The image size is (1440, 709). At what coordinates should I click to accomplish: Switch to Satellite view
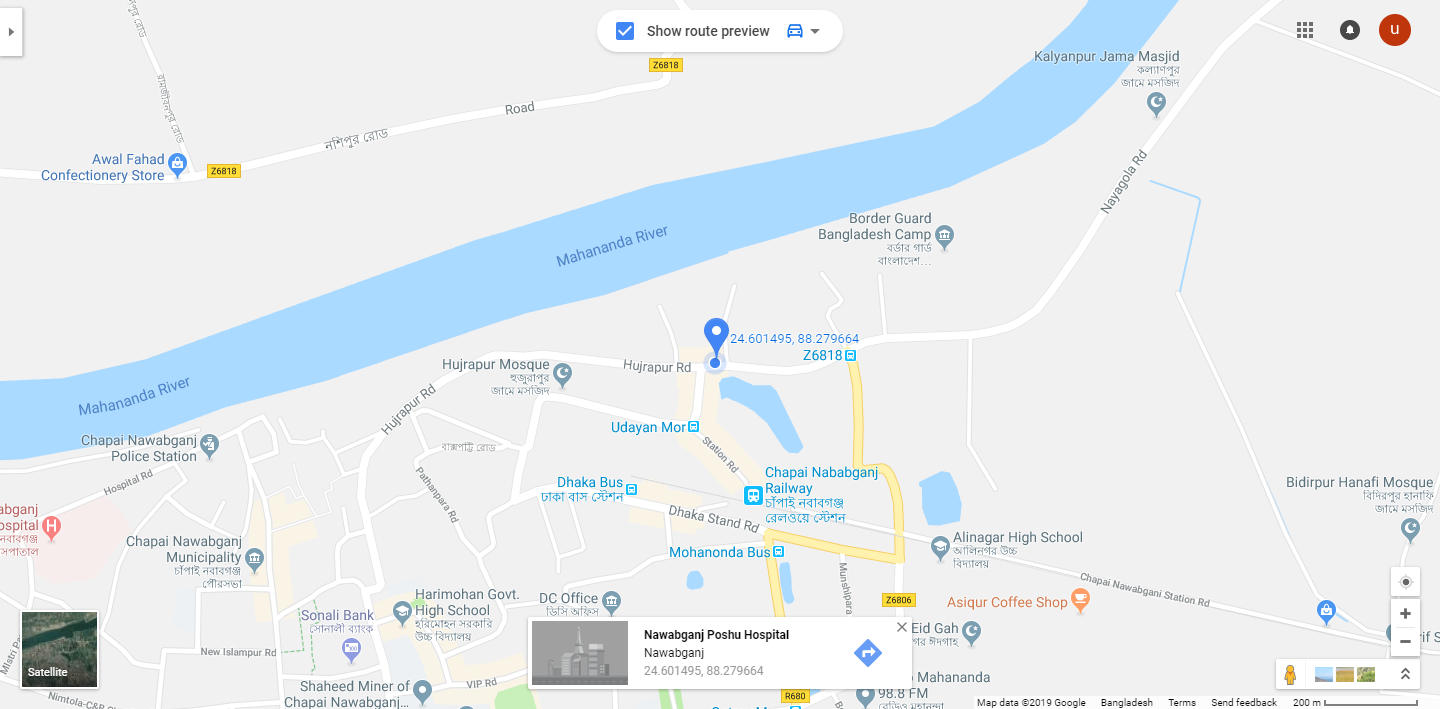pyautogui.click(x=60, y=649)
